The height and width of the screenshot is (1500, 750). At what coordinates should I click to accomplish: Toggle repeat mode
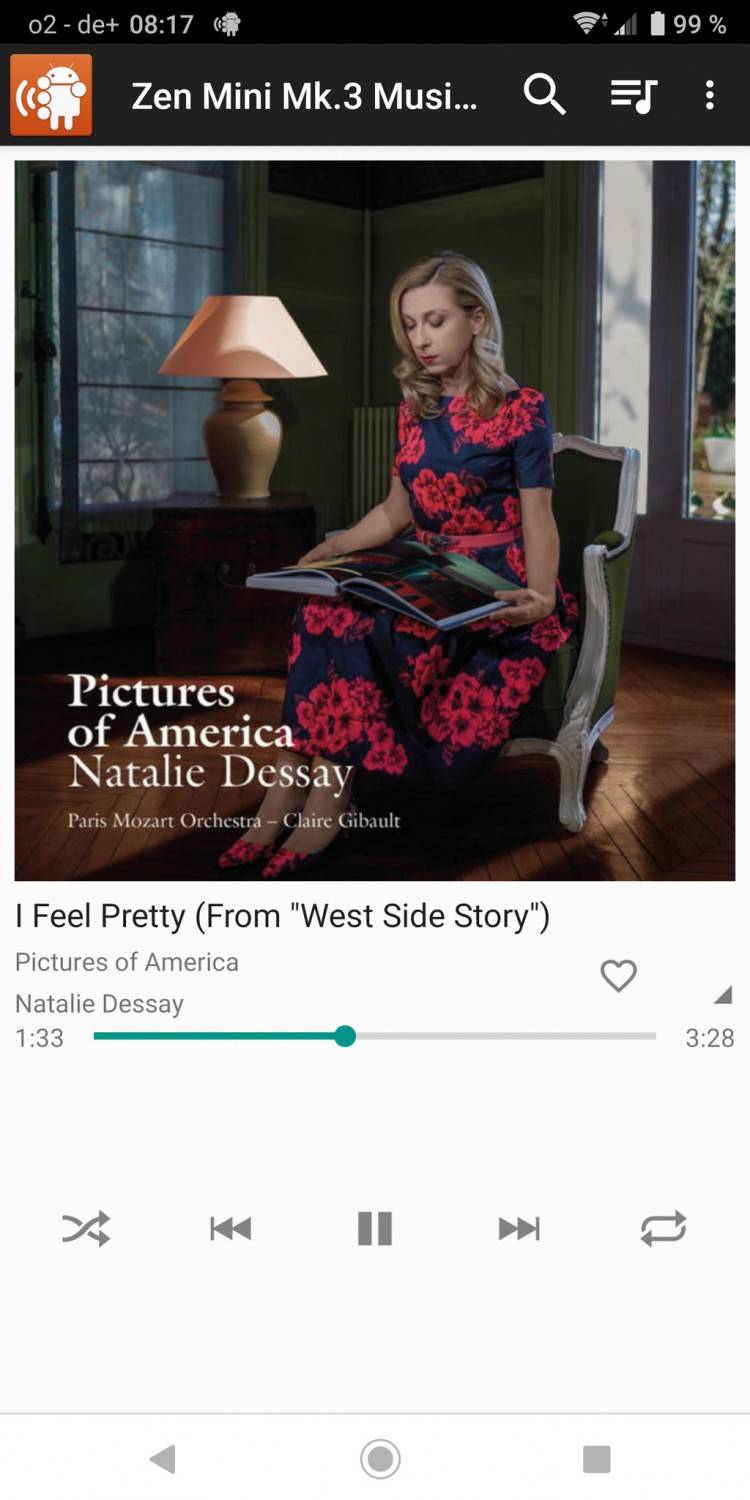coord(663,1228)
